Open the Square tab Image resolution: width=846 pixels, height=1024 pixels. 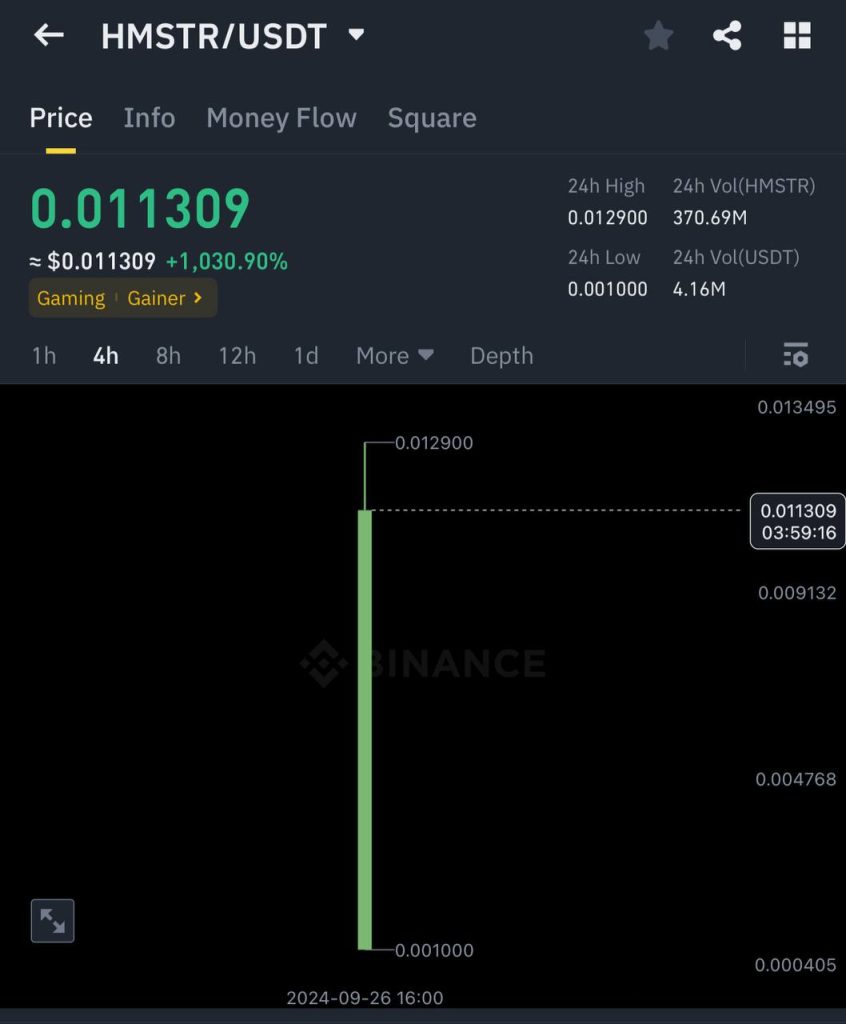point(432,118)
